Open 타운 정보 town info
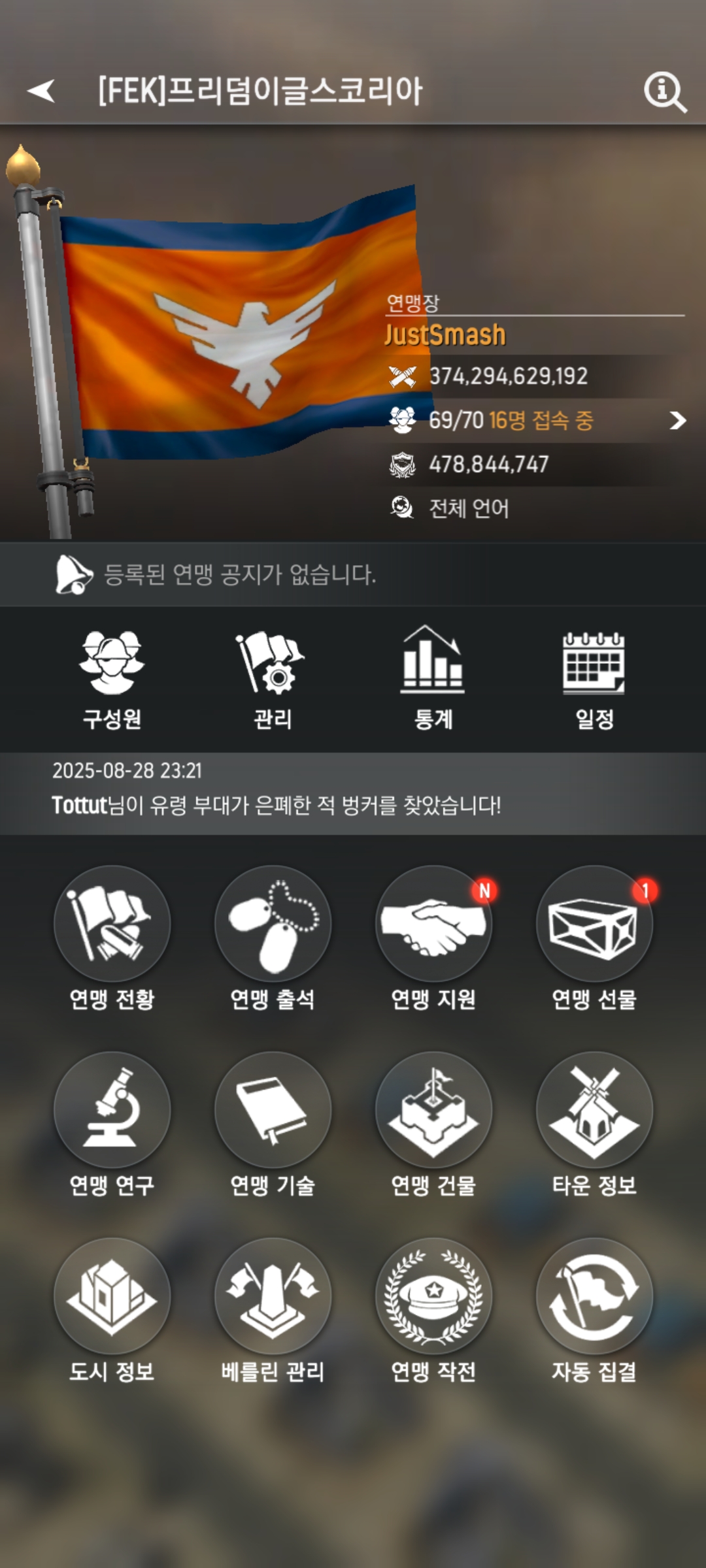The image size is (706, 1568). tap(594, 1109)
